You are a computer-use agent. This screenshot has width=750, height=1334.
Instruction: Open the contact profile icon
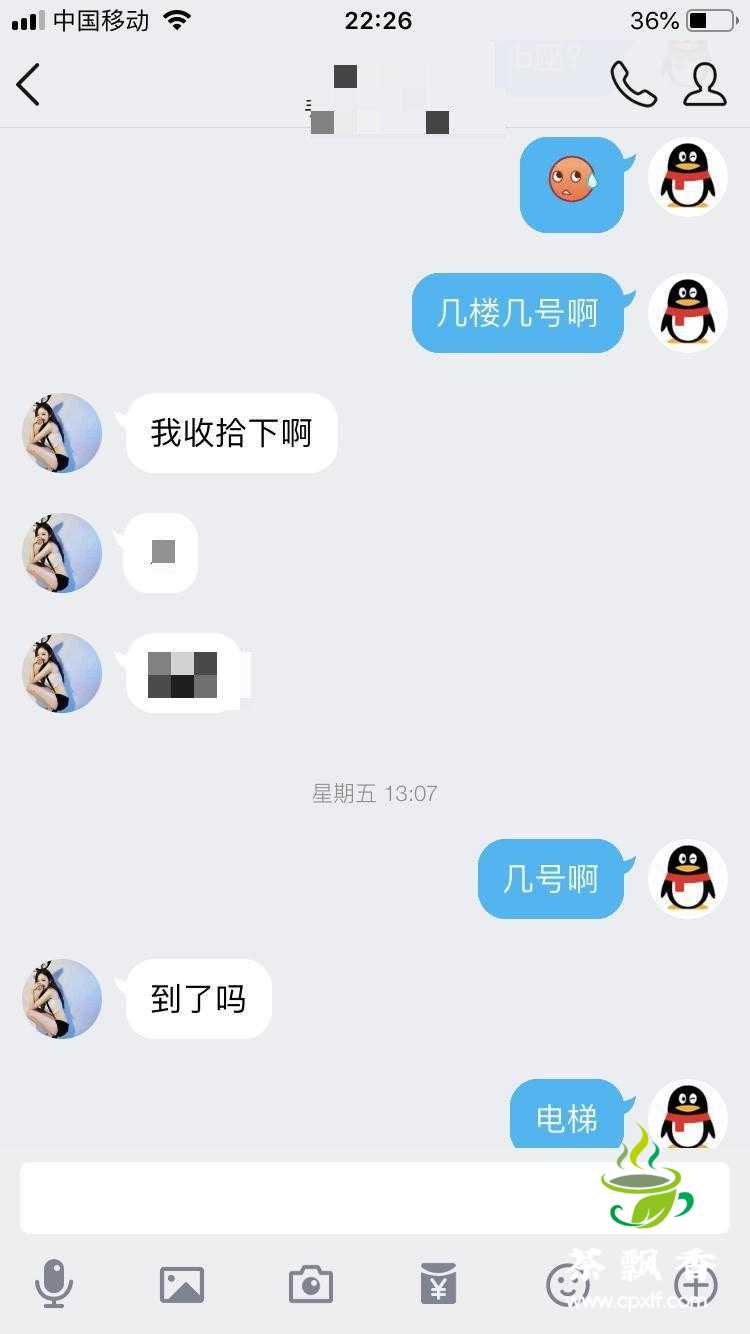click(x=704, y=85)
